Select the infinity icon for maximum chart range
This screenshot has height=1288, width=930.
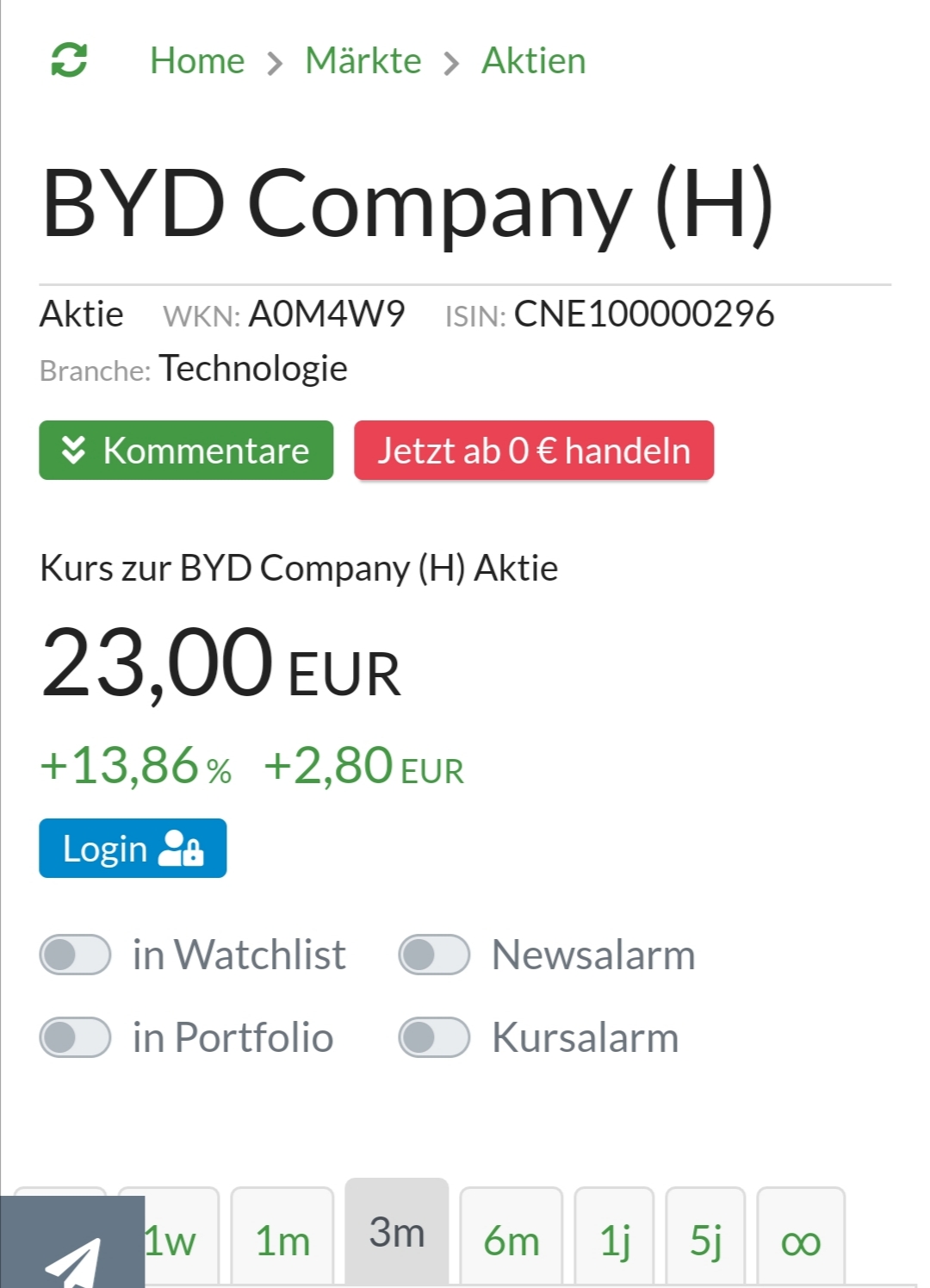pyautogui.click(x=800, y=1241)
